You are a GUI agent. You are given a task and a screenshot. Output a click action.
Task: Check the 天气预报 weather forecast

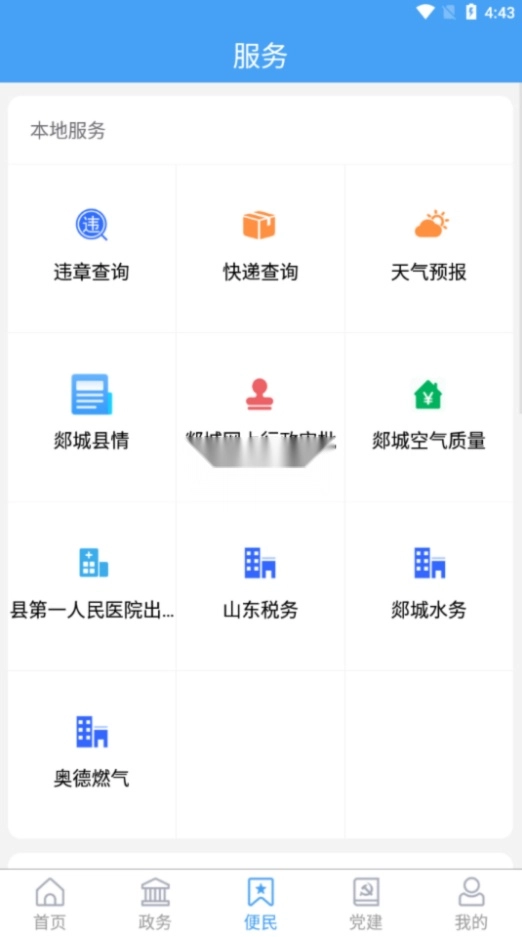pyautogui.click(x=429, y=249)
